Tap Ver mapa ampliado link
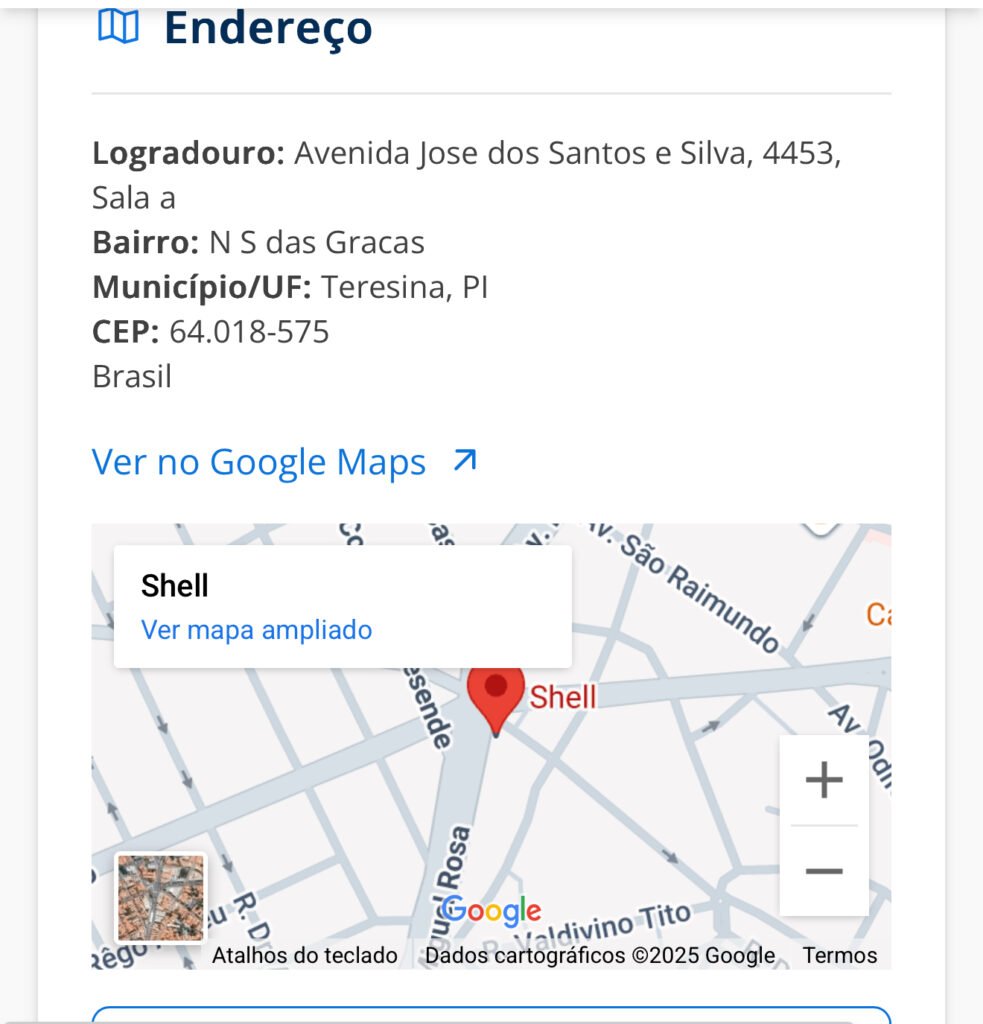The image size is (983, 1024). coord(256,630)
